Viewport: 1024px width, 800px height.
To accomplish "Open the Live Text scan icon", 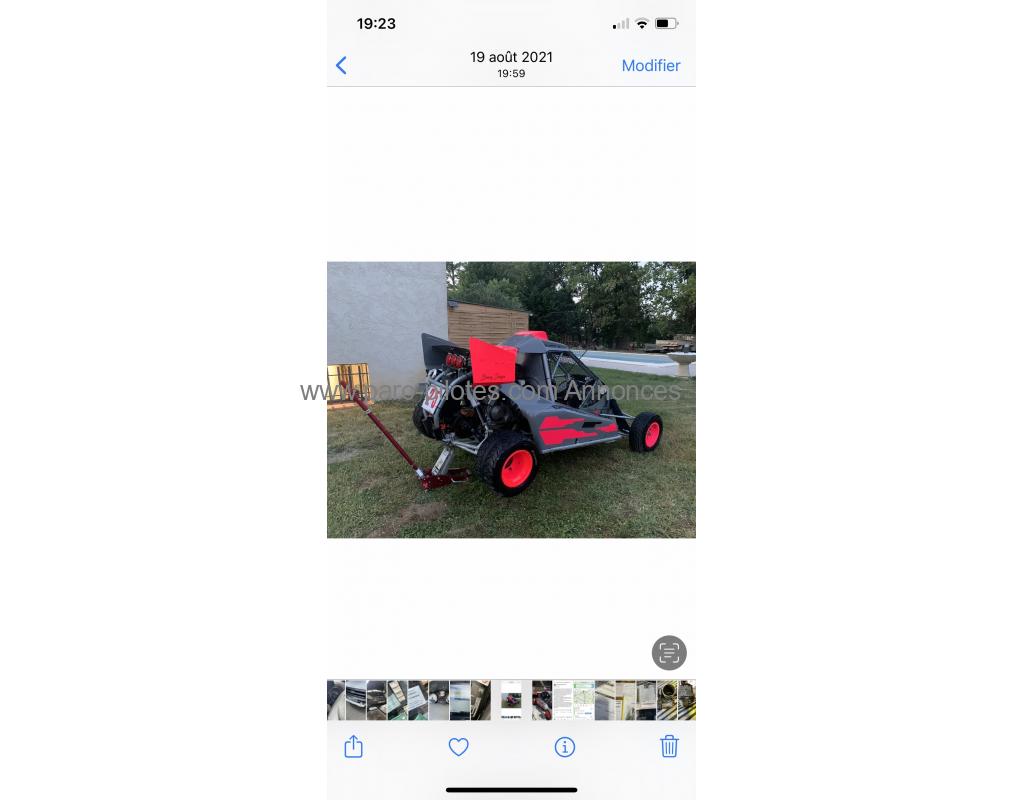I will coord(669,653).
